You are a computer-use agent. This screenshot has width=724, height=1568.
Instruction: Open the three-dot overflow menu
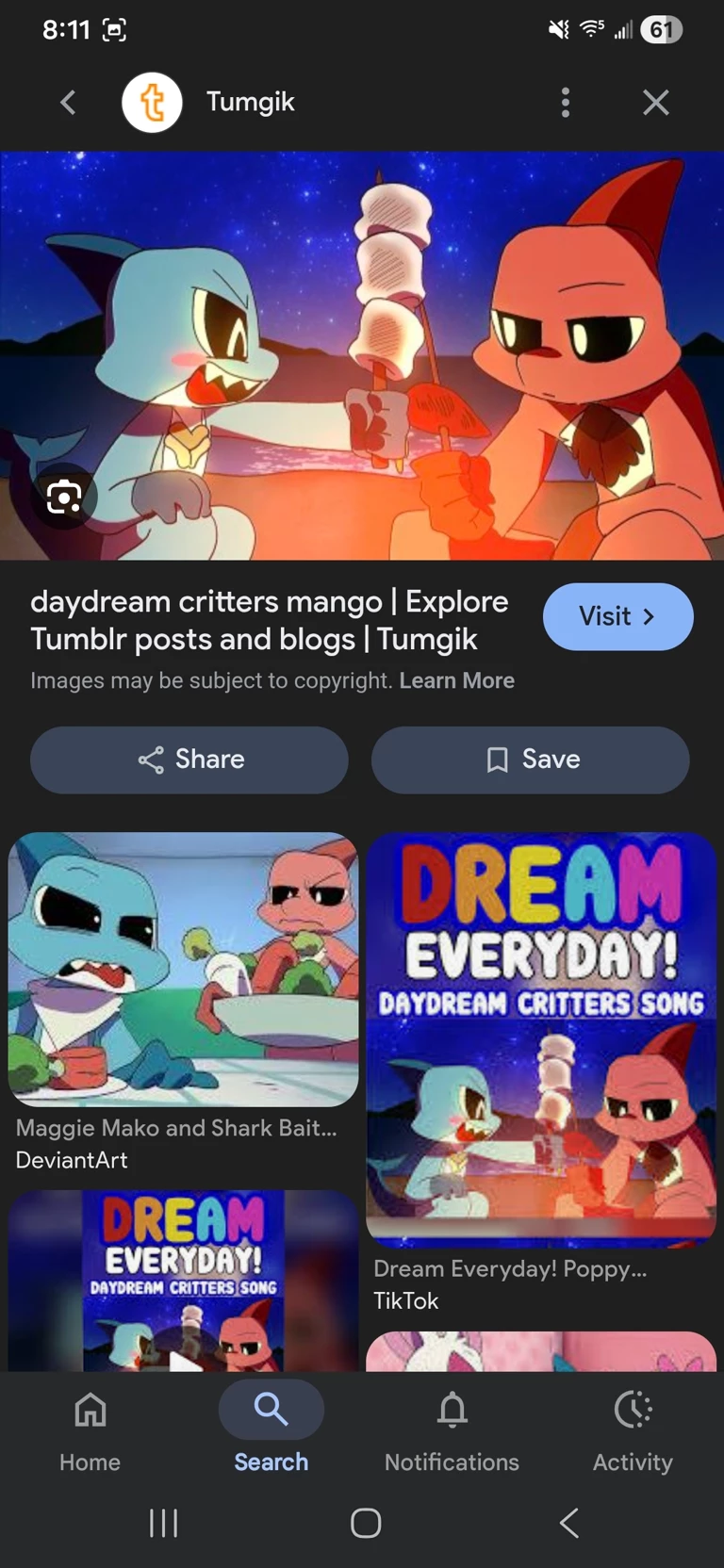(566, 102)
